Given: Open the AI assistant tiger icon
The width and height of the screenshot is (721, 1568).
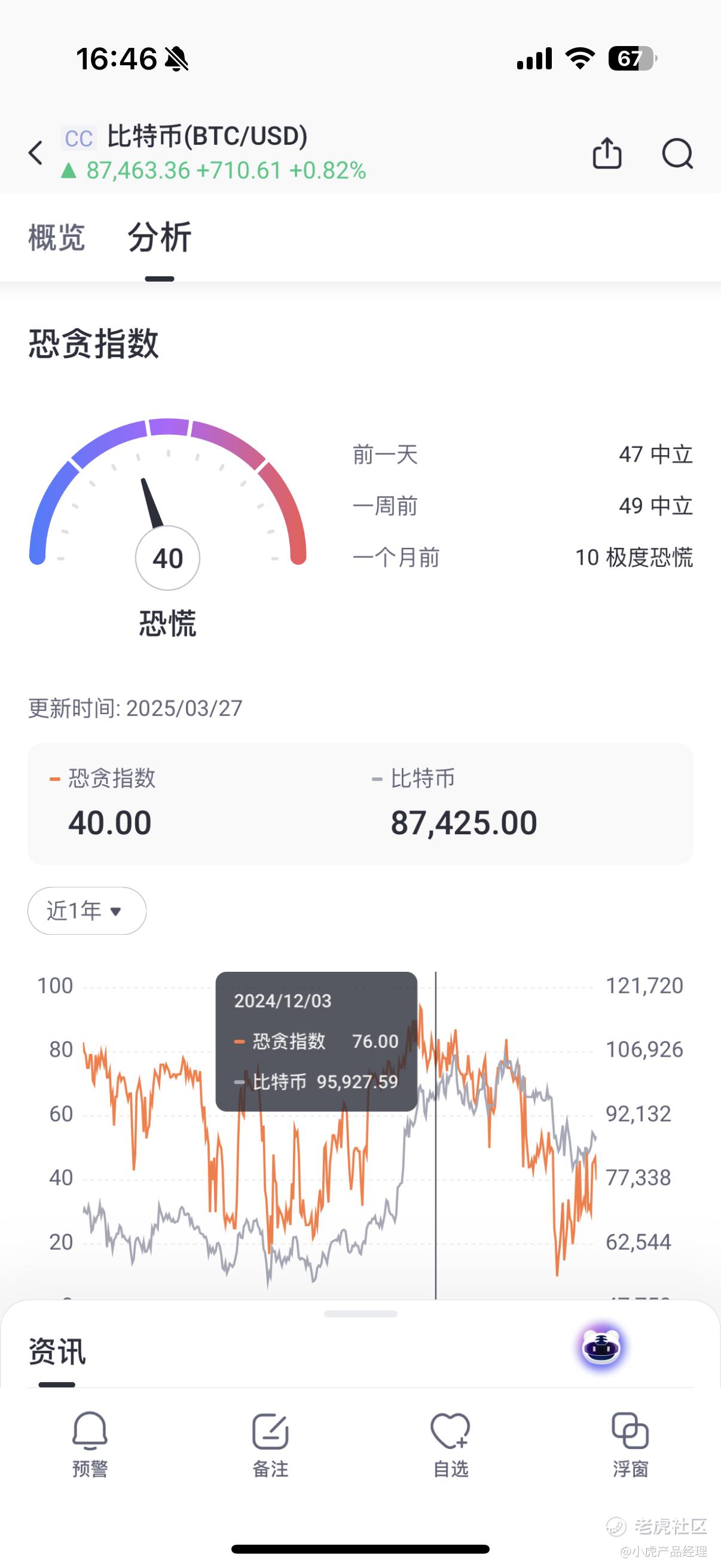Looking at the screenshot, I should coord(601,1347).
